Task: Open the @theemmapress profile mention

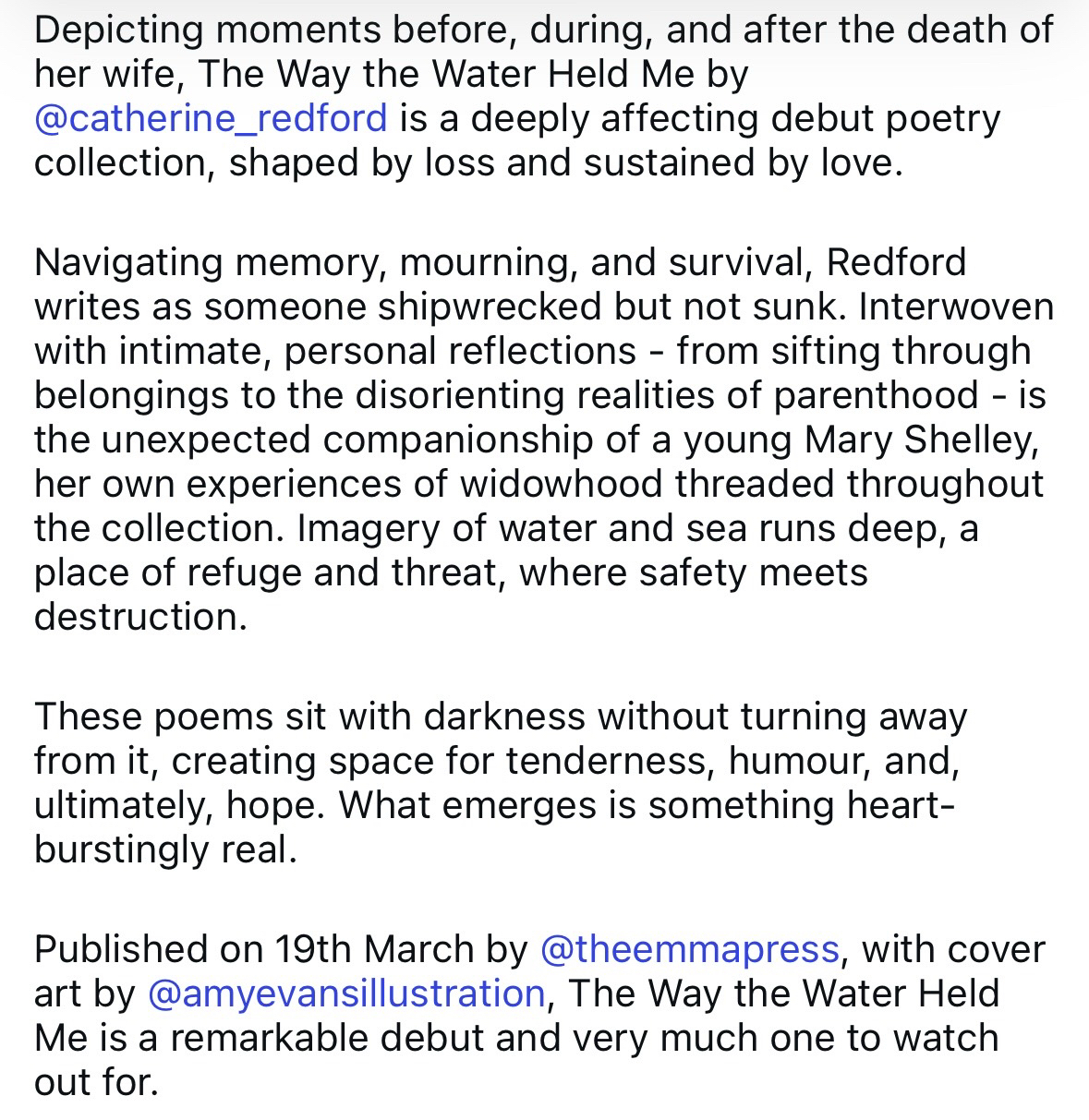Action: click(689, 949)
